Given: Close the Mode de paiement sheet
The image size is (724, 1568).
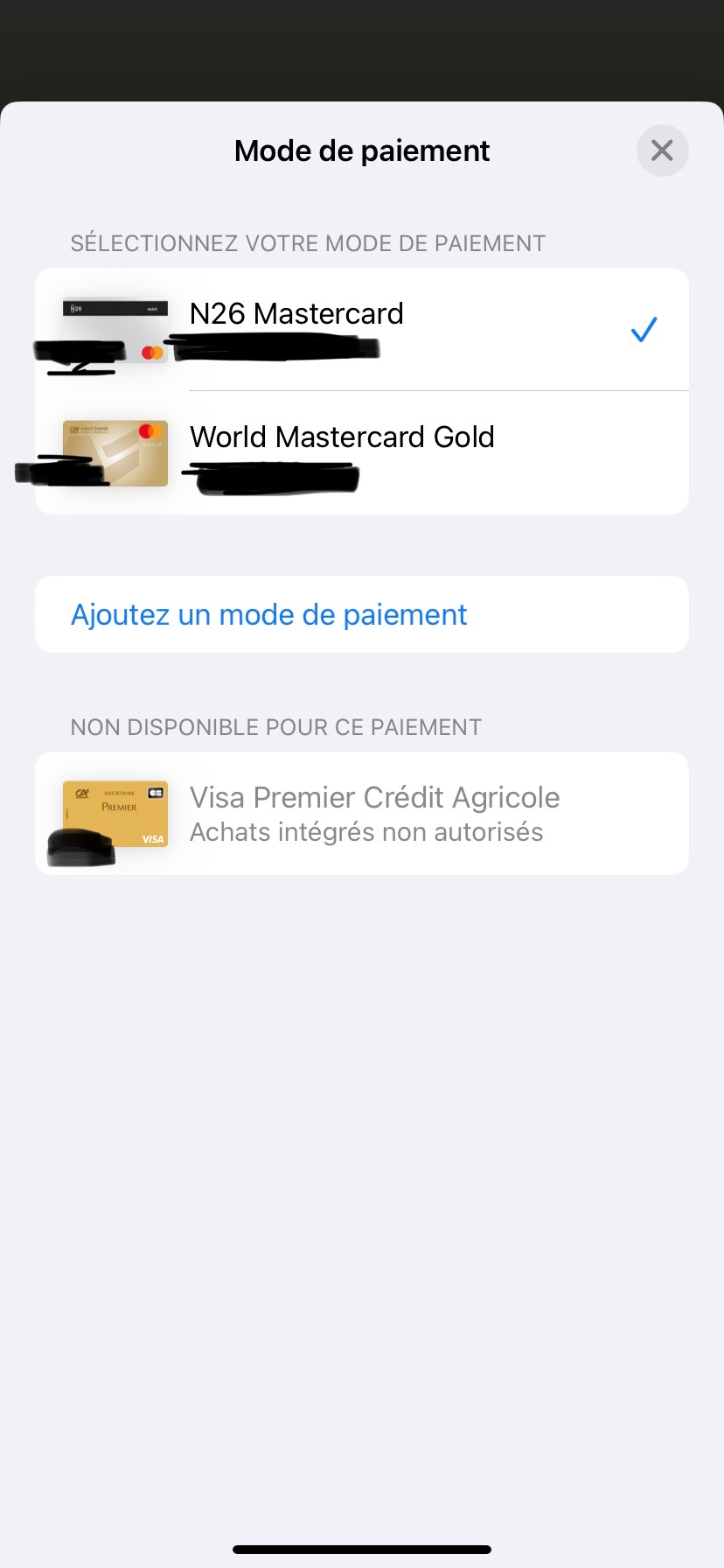Looking at the screenshot, I should [662, 150].
